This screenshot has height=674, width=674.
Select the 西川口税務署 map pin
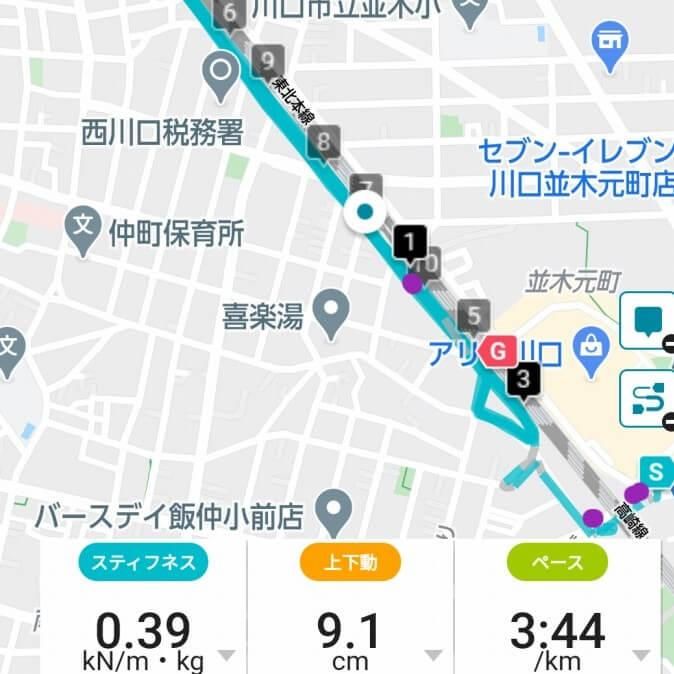tap(219, 72)
